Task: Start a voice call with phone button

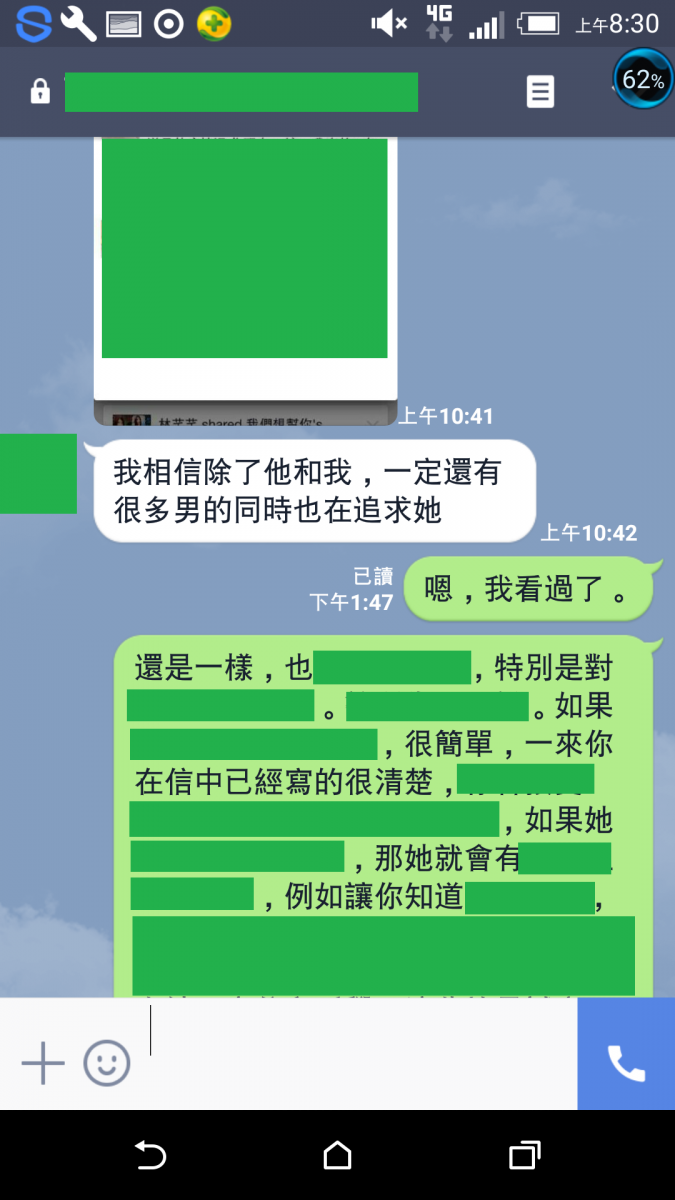Action: click(x=626, y=1062)
